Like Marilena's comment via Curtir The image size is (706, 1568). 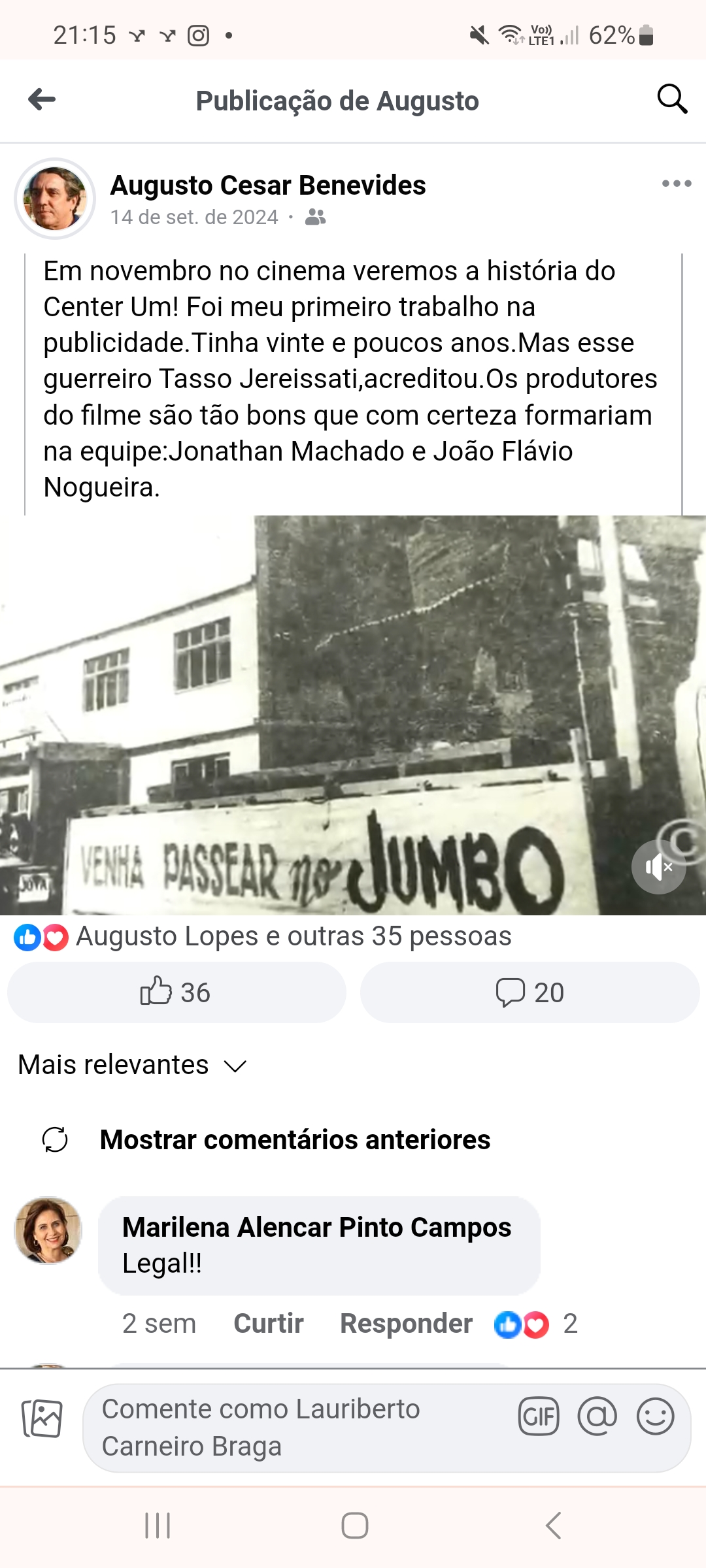click(x=269, y=1324)
